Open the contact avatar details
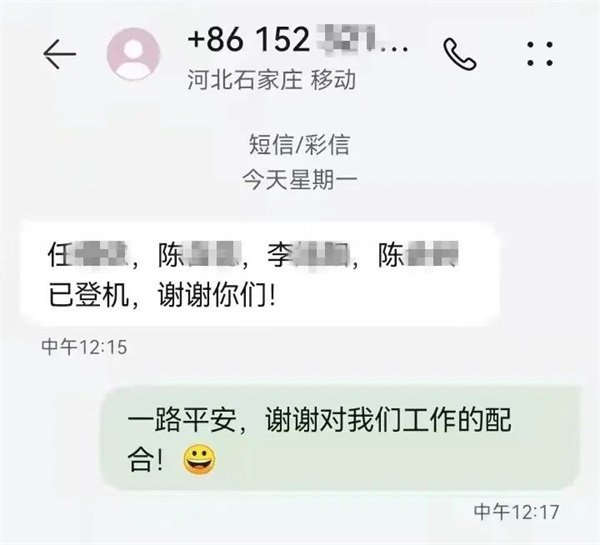The height and width of the screenshot is (545, 600). tap(135, 55)
